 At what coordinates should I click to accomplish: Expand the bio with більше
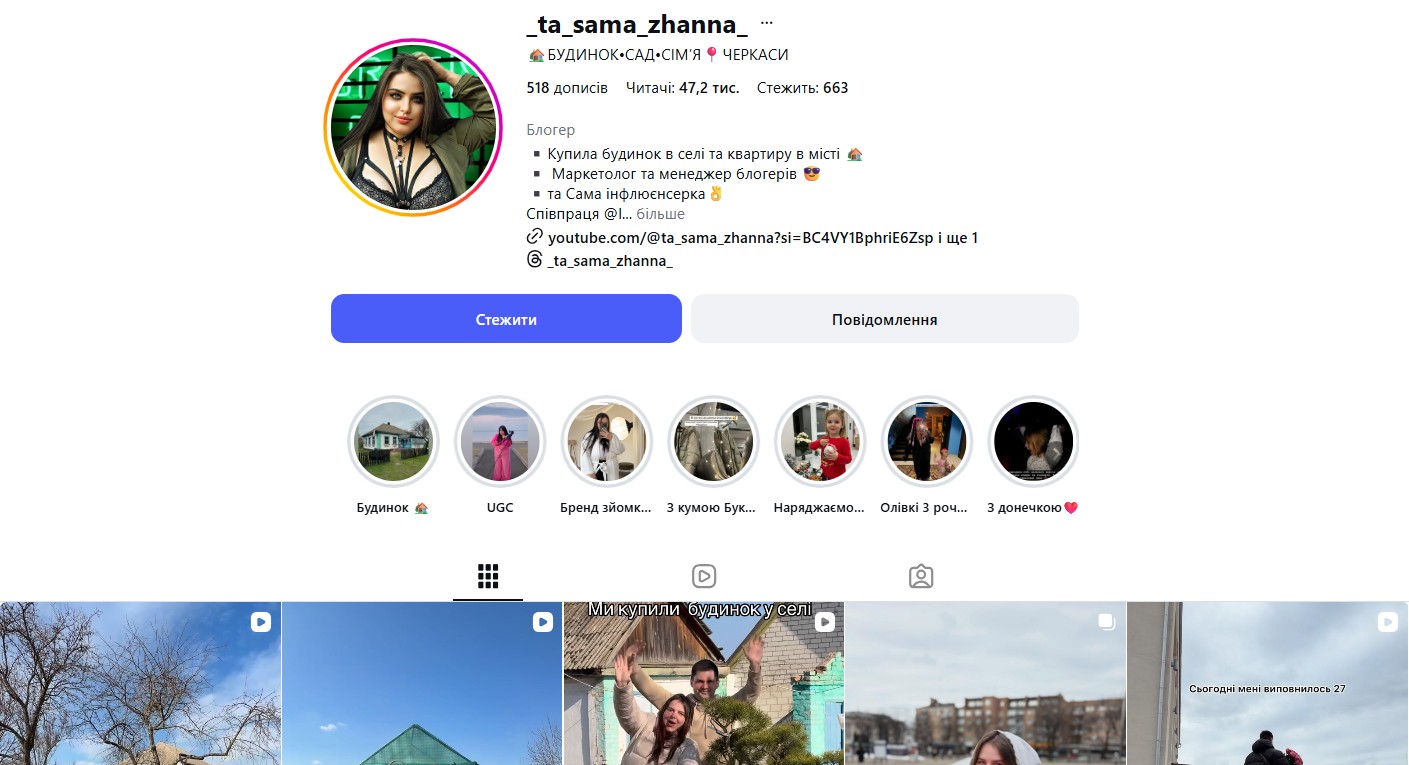(x=661, y=214)
